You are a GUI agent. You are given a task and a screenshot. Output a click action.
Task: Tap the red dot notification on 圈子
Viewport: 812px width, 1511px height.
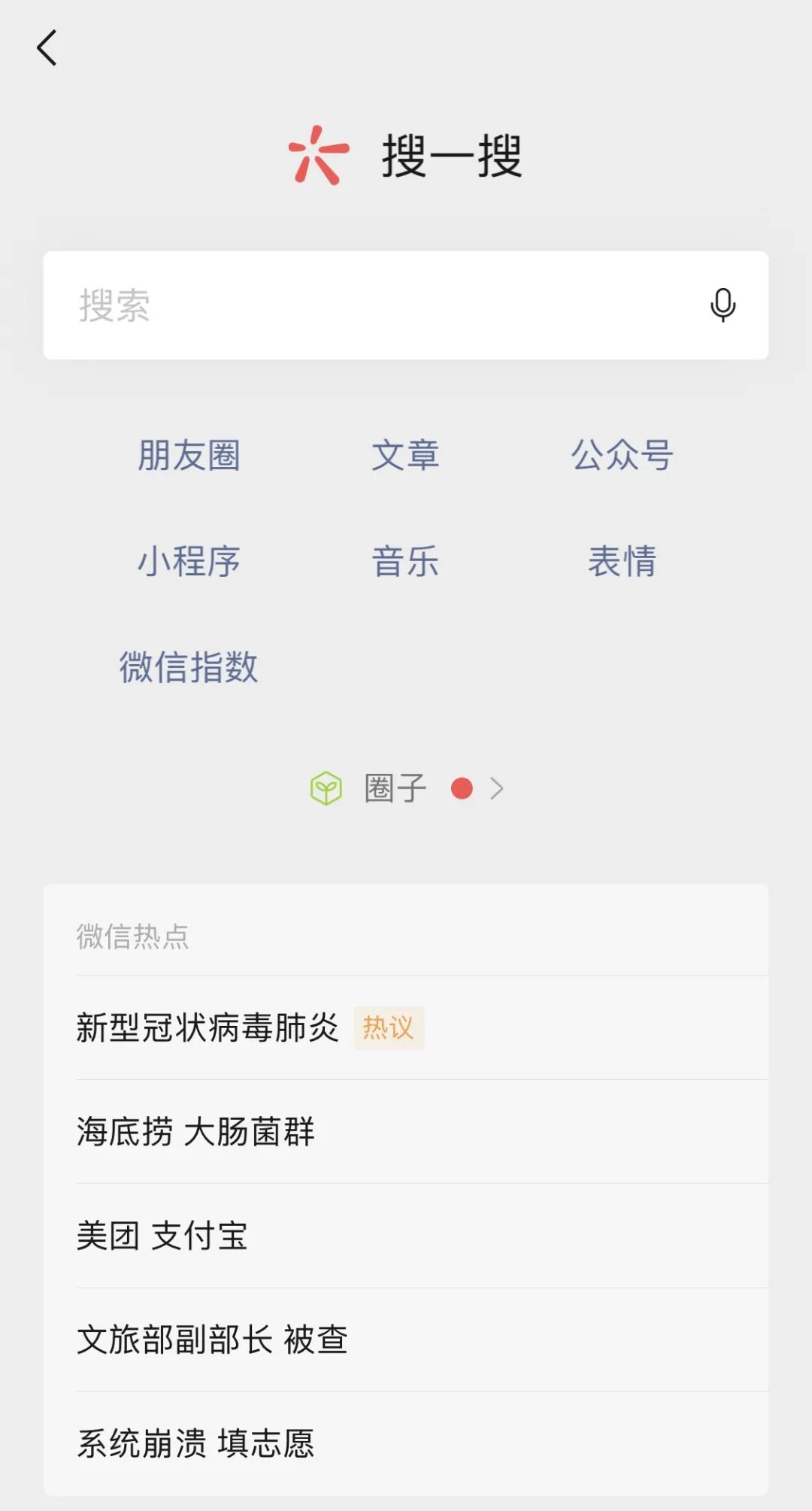[462, 789]
